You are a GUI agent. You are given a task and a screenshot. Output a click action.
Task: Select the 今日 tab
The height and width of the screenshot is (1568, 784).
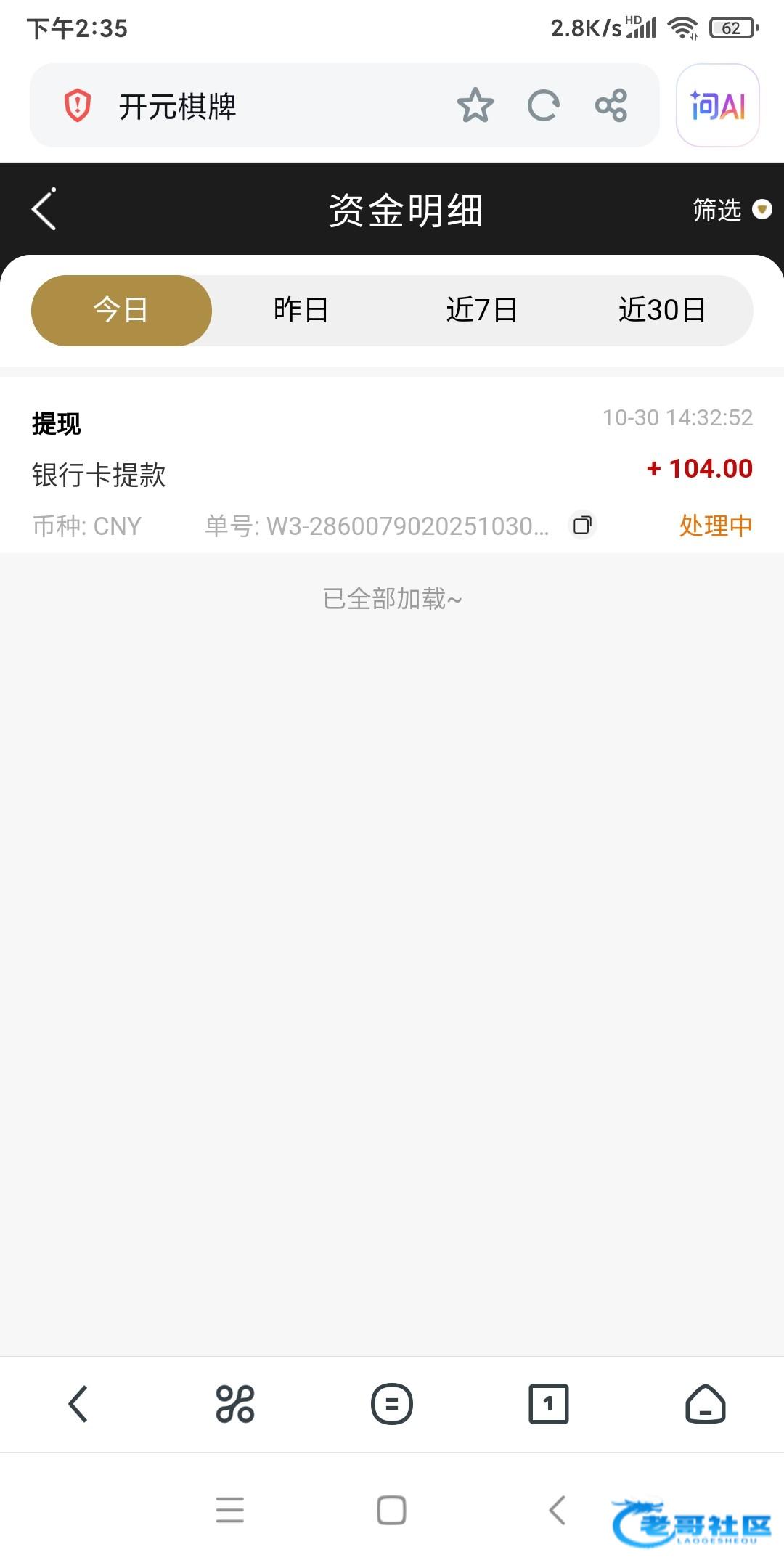pos(121,310)
